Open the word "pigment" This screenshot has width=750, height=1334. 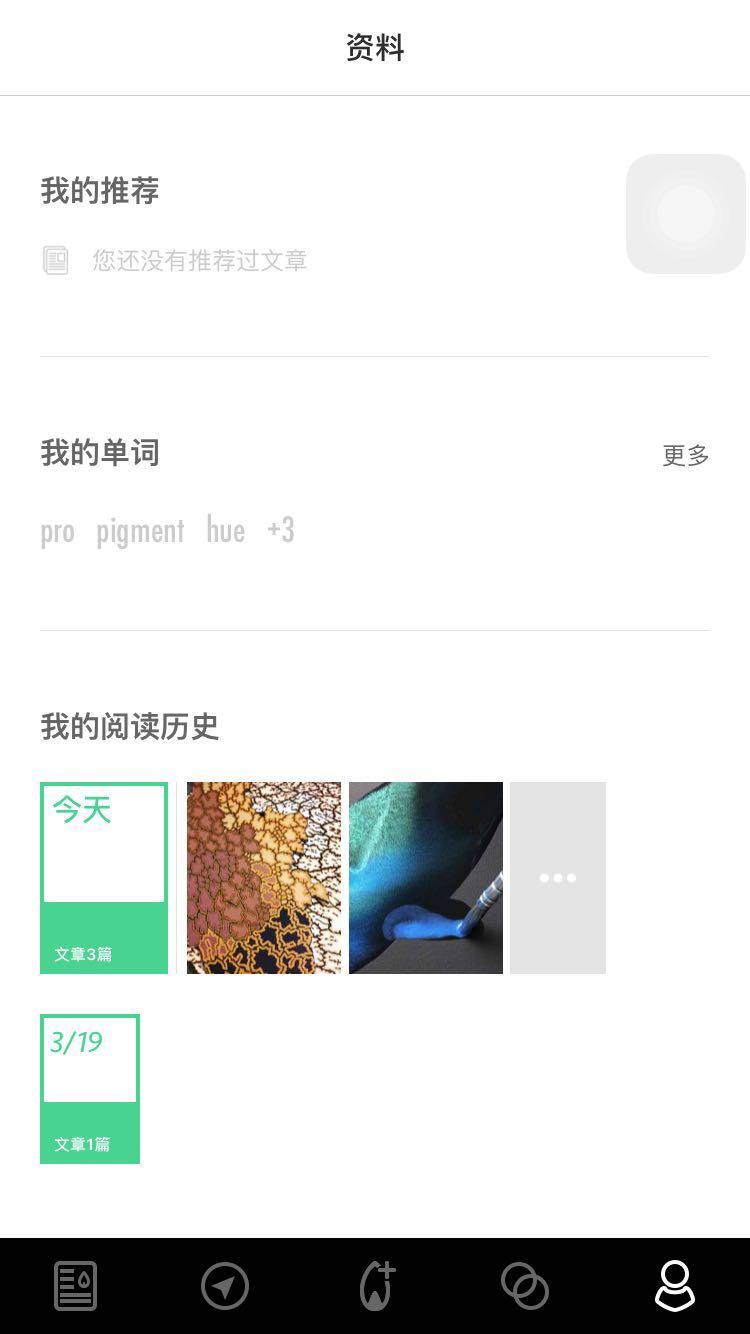[x=140, y=530]
